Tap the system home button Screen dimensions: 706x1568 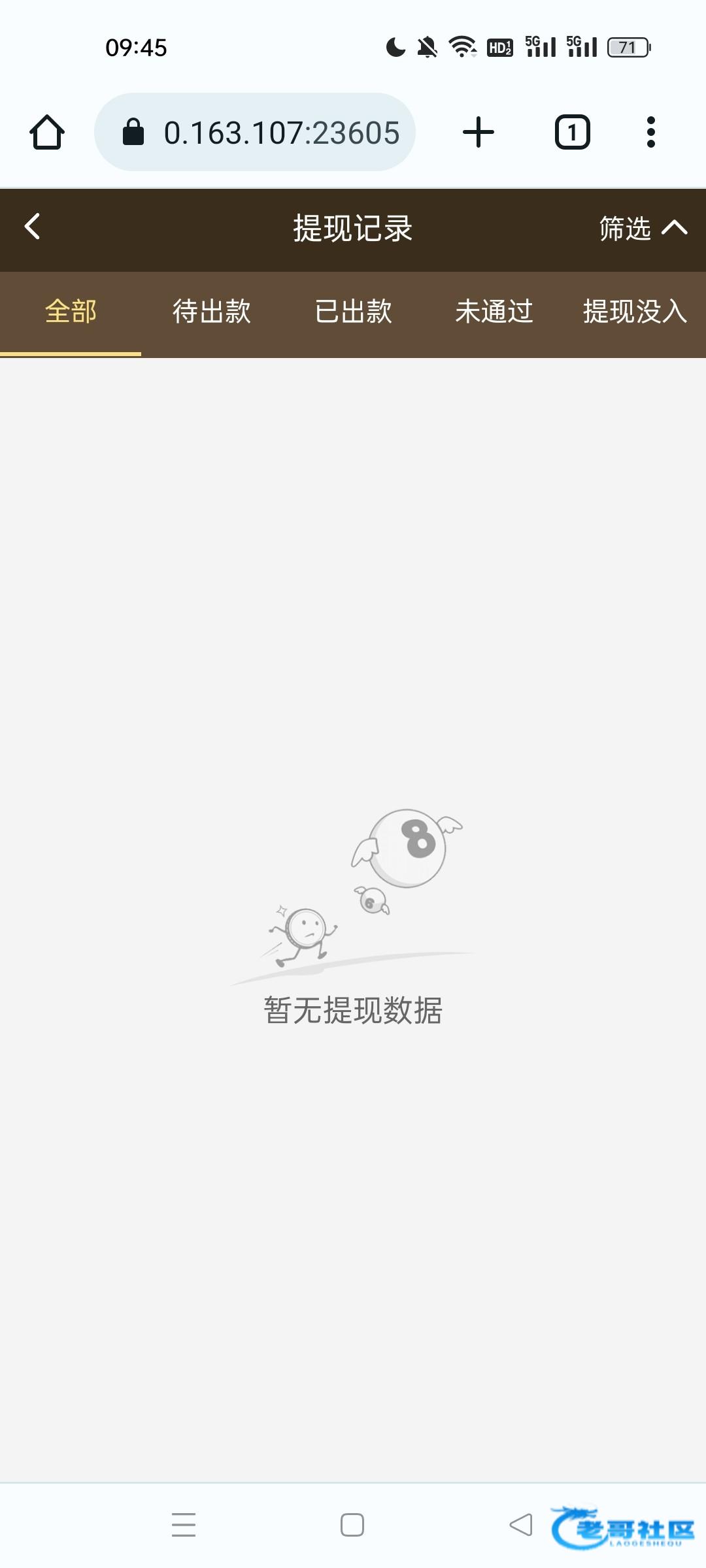[352, 1525]
